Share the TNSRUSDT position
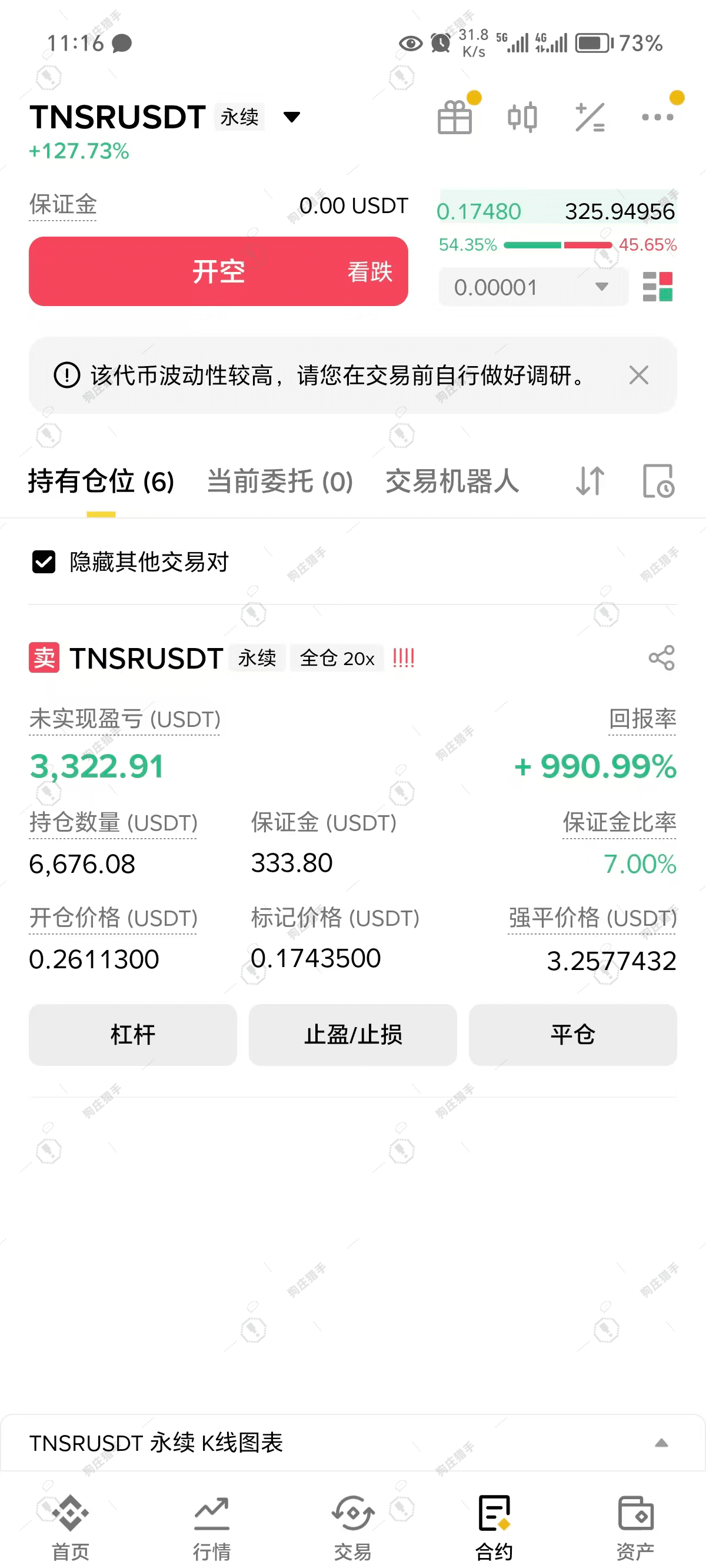The height and width of the screenshot is (1568, 706). pos(661,658)
